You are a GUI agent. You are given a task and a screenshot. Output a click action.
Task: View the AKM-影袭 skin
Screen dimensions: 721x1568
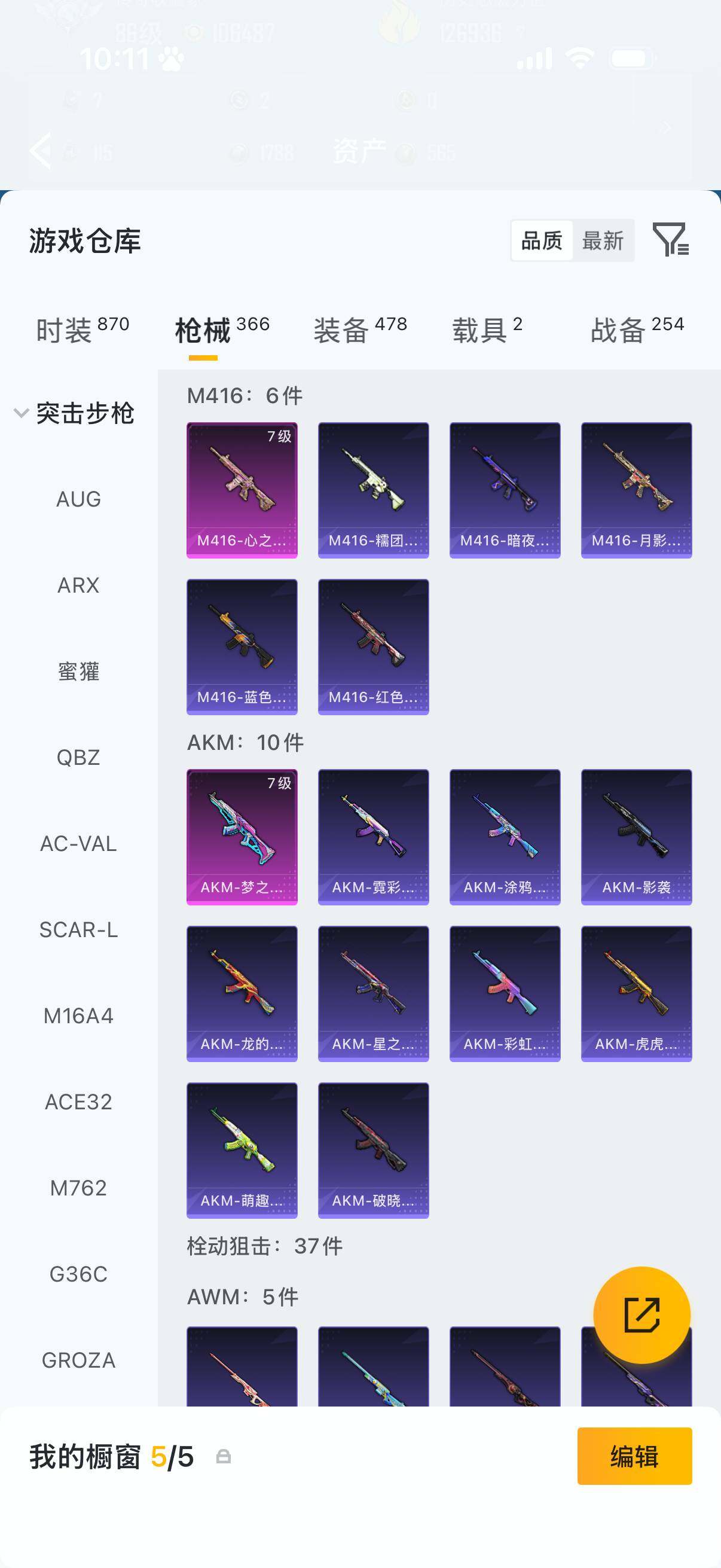click(x=636, y=837)
